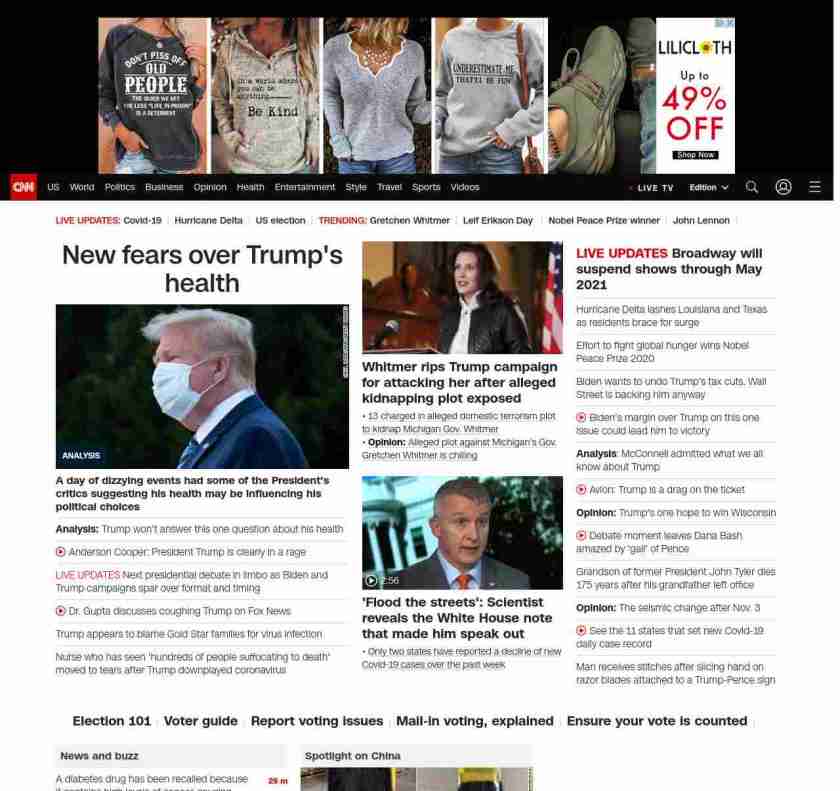Screen dimensions: 840x791
Task: Read Anderson Cooper: Trump clearly in a rage
Action: [x=186, y=552]
